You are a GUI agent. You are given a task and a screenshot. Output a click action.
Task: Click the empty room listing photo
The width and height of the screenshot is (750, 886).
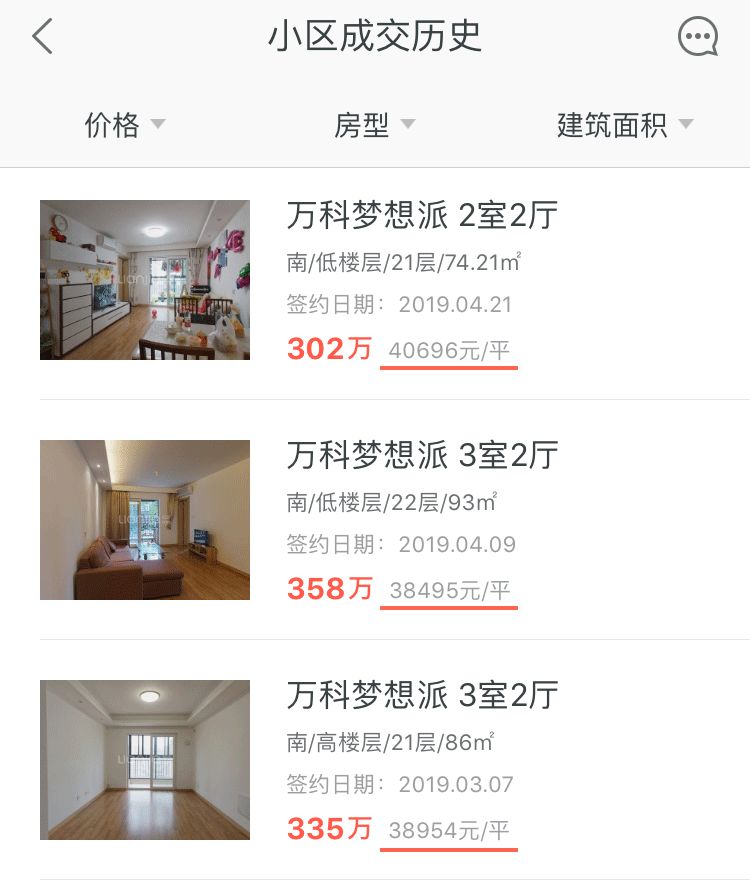[x=145, y=759]
